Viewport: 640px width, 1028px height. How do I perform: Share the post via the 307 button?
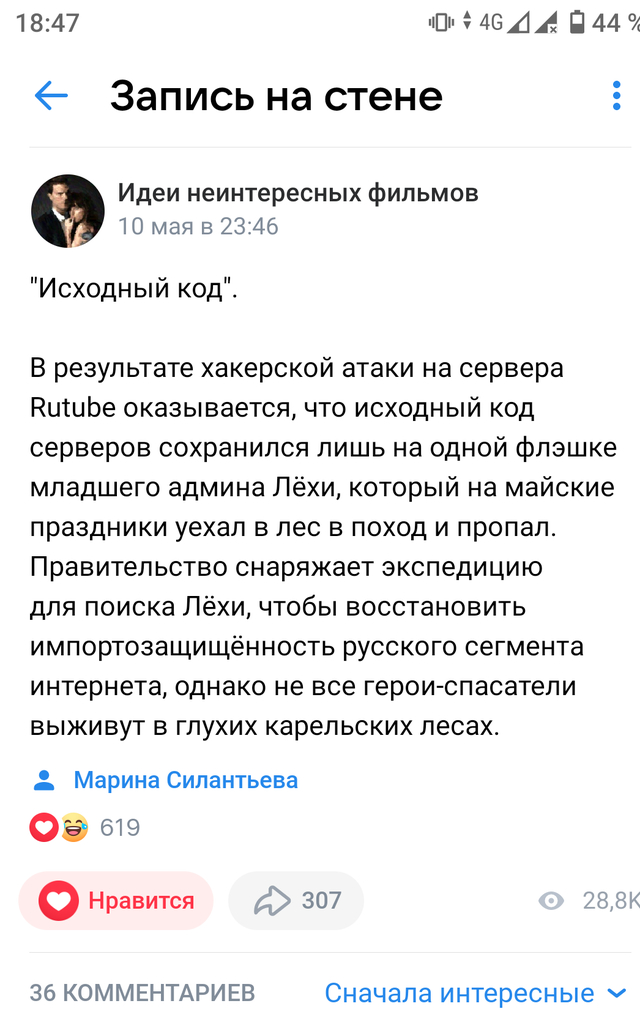click(x=296, y=901)
